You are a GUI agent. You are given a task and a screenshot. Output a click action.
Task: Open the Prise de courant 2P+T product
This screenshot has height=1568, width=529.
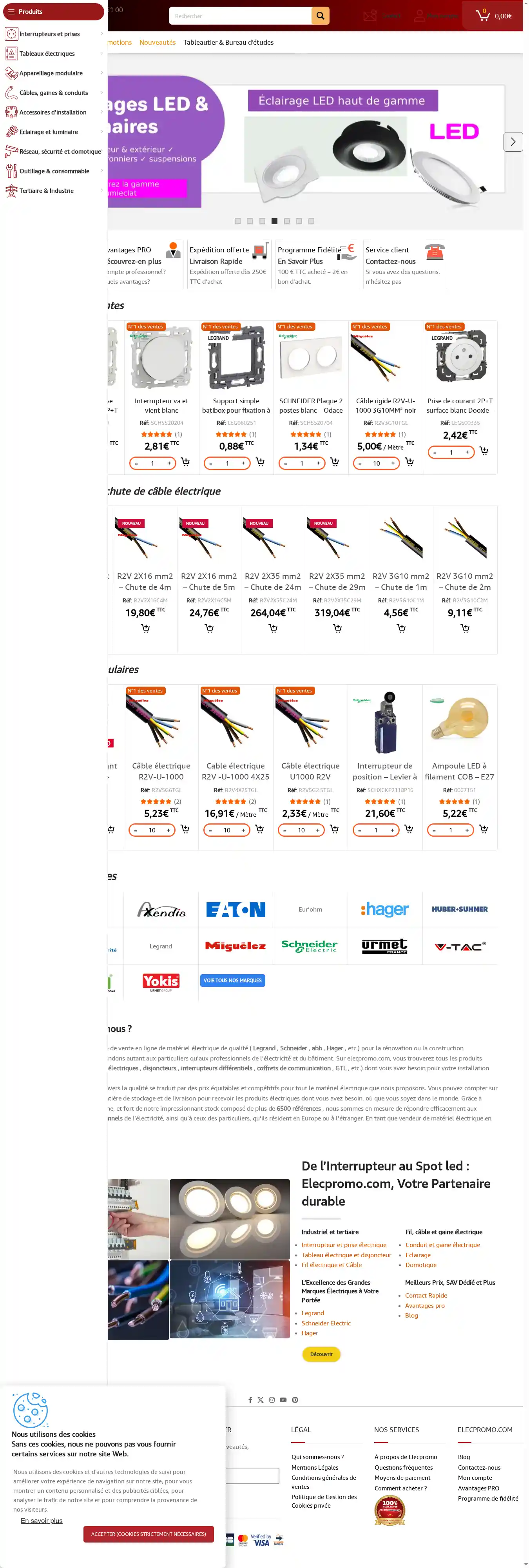coord(460,405)
